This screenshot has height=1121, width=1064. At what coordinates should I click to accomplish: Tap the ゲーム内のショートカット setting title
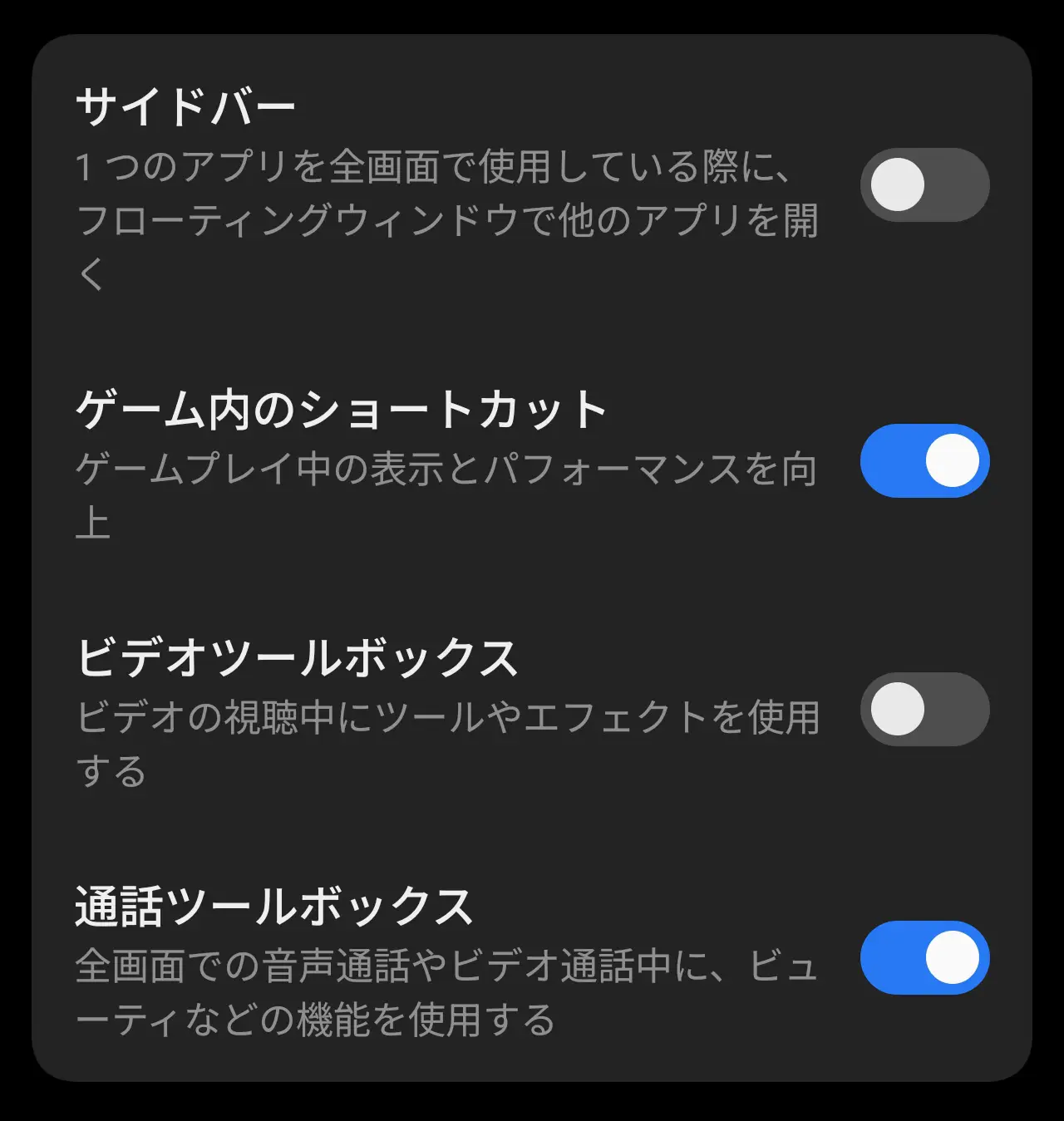342,409
